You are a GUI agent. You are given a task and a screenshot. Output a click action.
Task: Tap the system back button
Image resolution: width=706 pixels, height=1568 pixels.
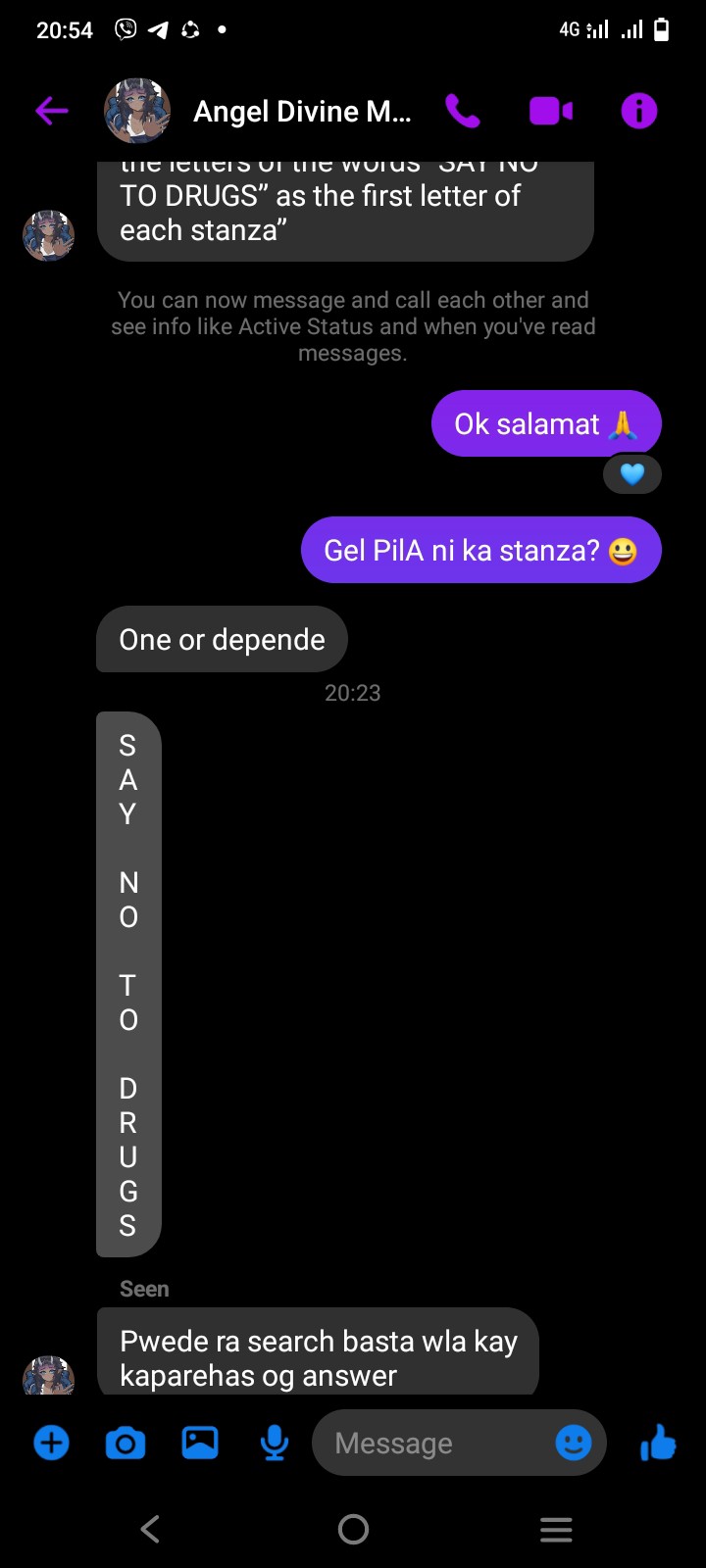pos(150,1529)
